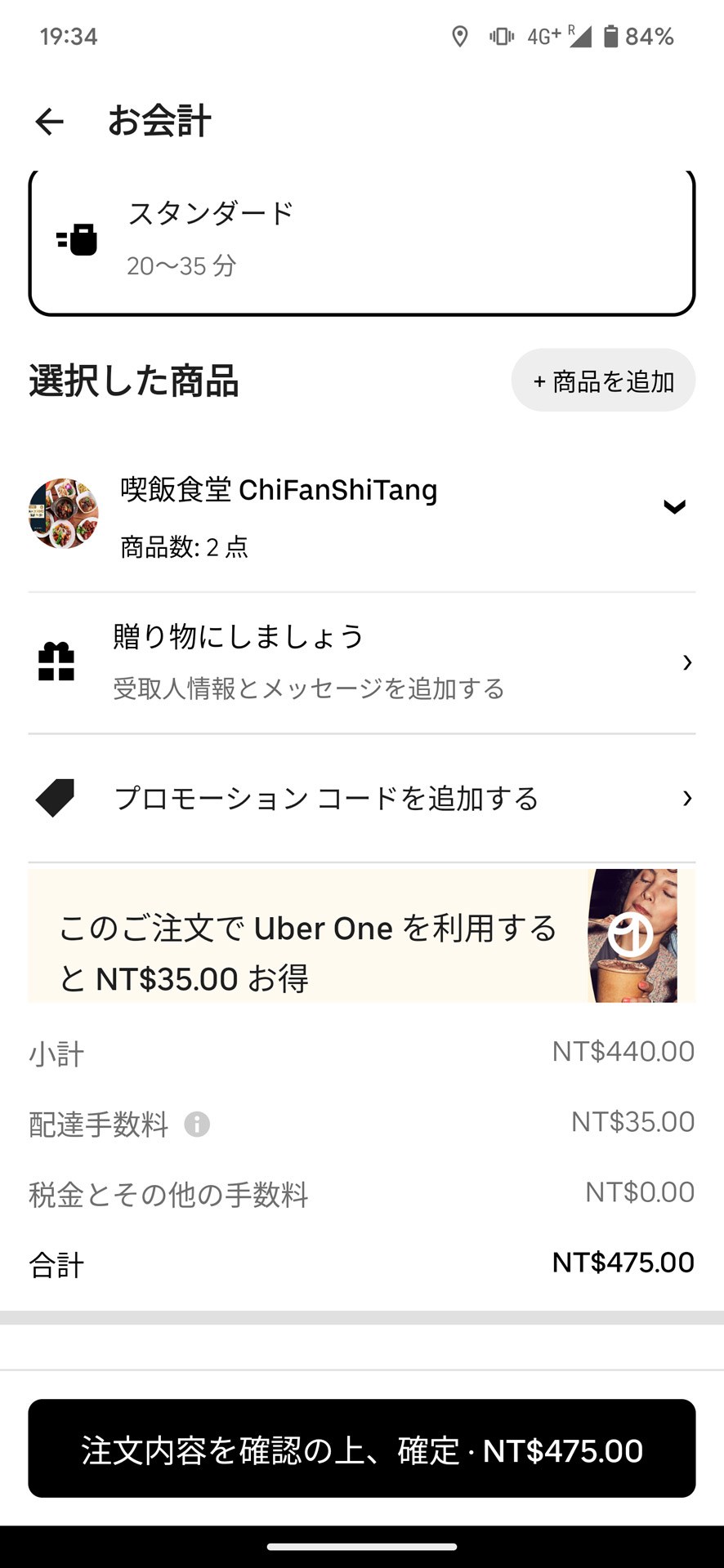Tap the vibration mode icon in the status bar
724x1568 pixels.
coord(501,37)
